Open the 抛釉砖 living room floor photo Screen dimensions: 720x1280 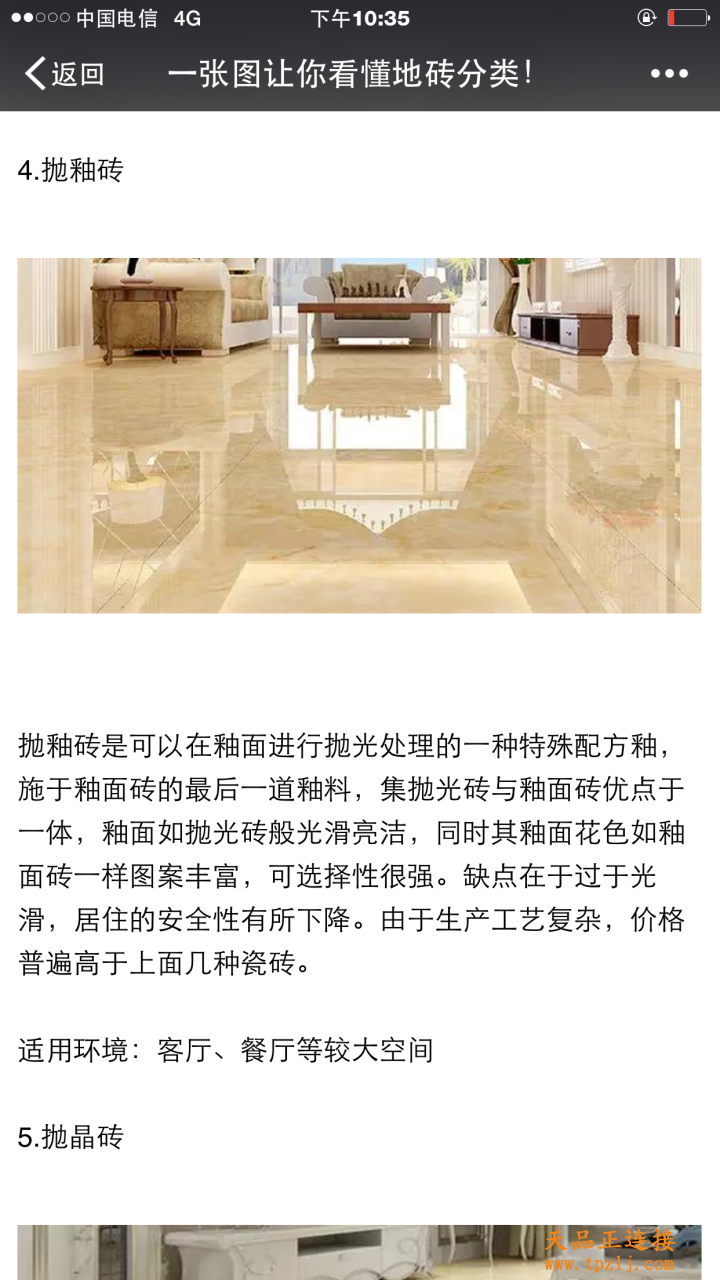pyautogui.click(x=359, y=435)
